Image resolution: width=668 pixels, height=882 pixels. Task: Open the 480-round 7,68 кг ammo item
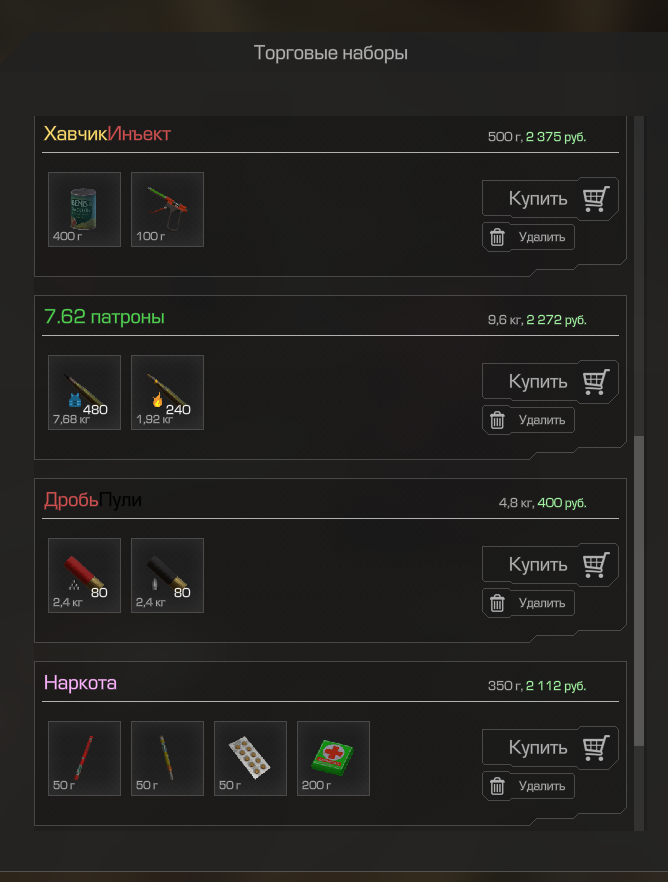click(x=84, y=392)
